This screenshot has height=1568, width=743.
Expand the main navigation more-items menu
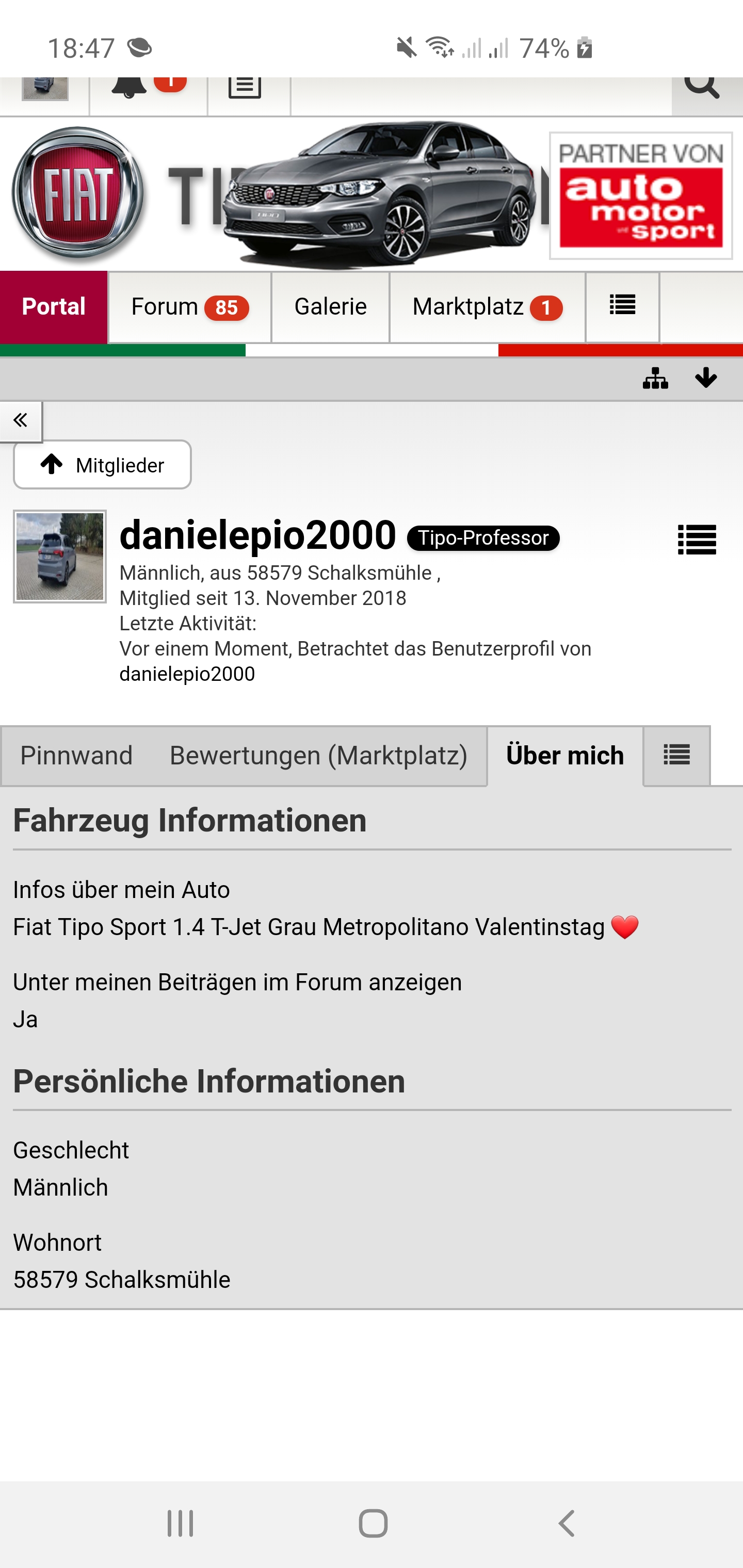[622, 306]
